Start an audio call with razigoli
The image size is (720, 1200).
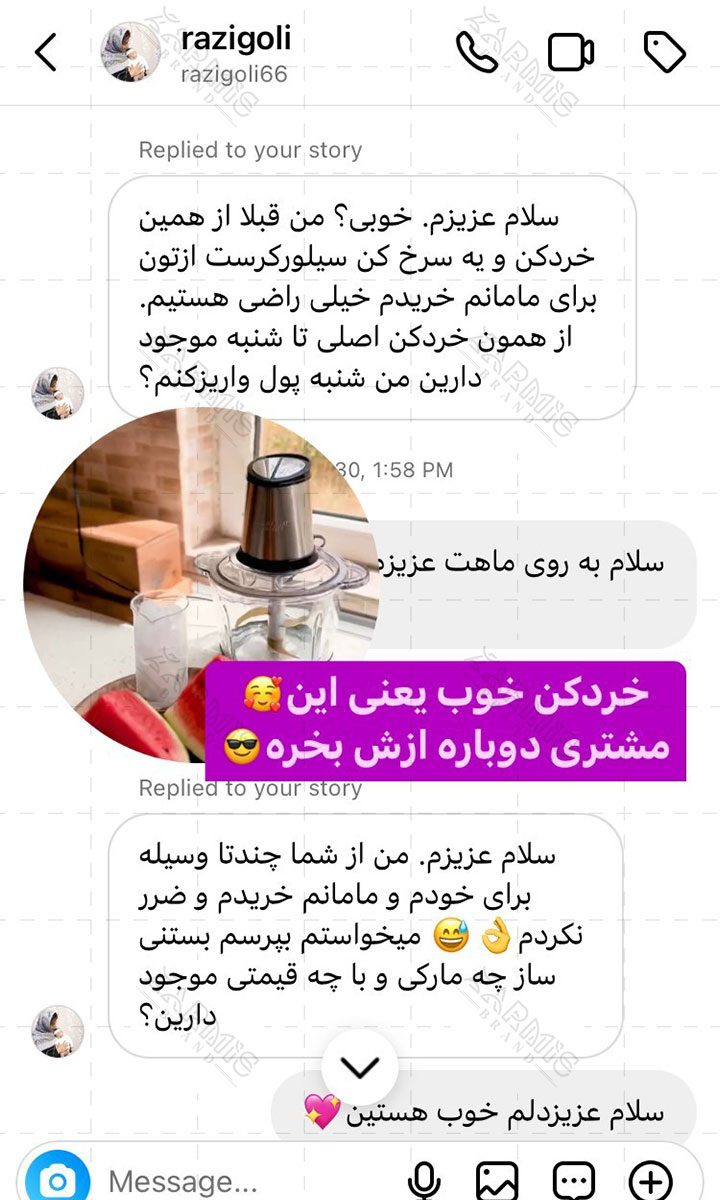pos(476,52)
